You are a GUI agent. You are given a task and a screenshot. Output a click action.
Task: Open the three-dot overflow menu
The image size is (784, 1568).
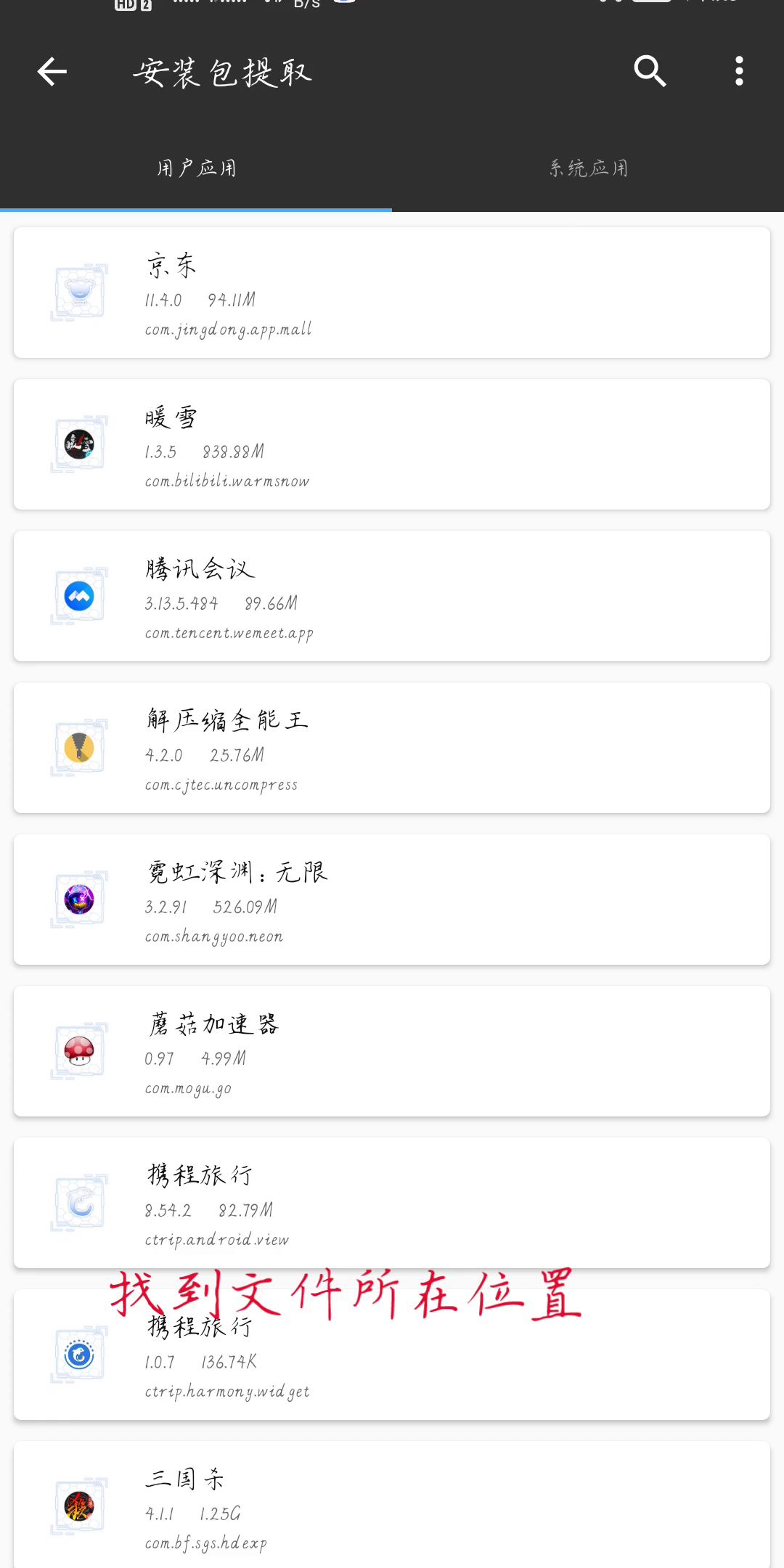739,71
